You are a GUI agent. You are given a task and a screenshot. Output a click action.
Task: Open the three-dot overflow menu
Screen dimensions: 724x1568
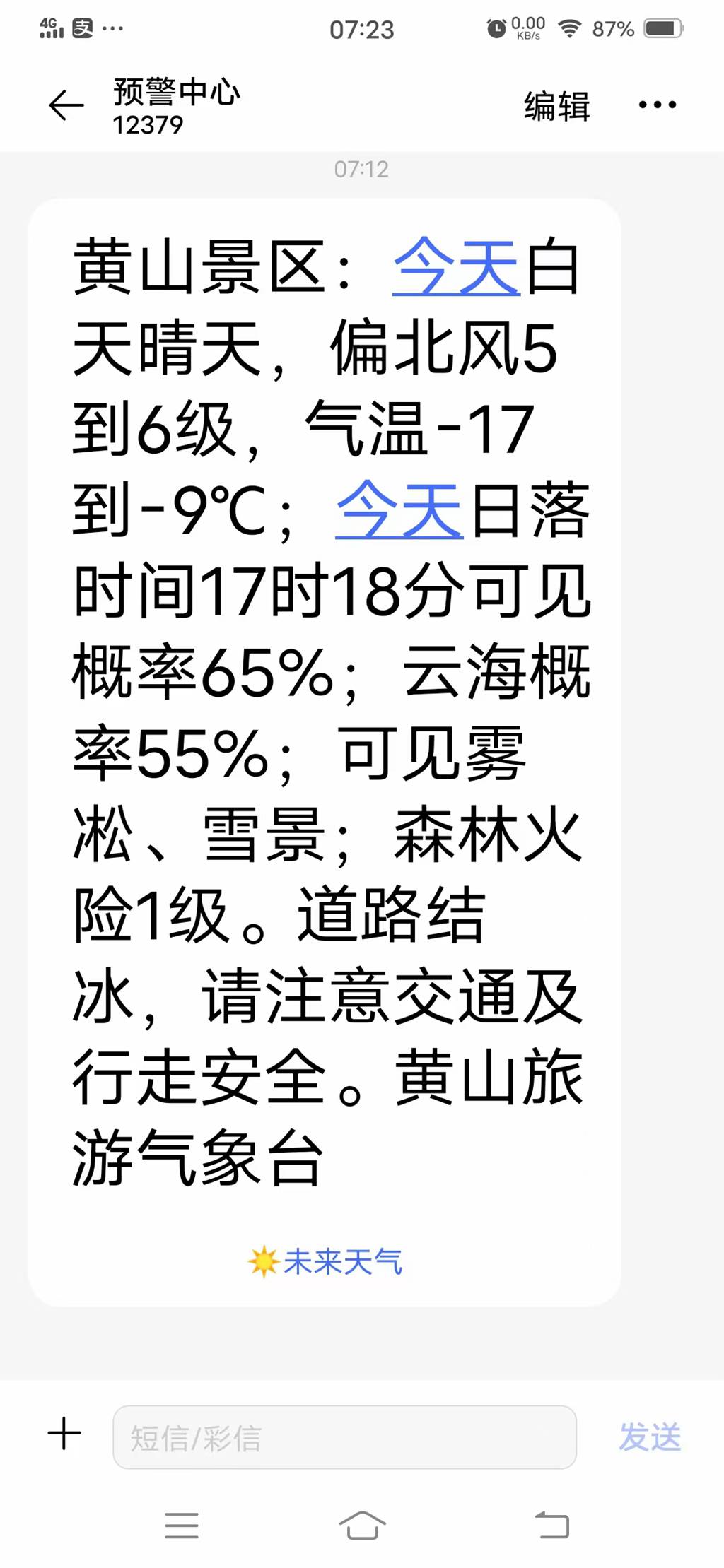pos(657,105)
